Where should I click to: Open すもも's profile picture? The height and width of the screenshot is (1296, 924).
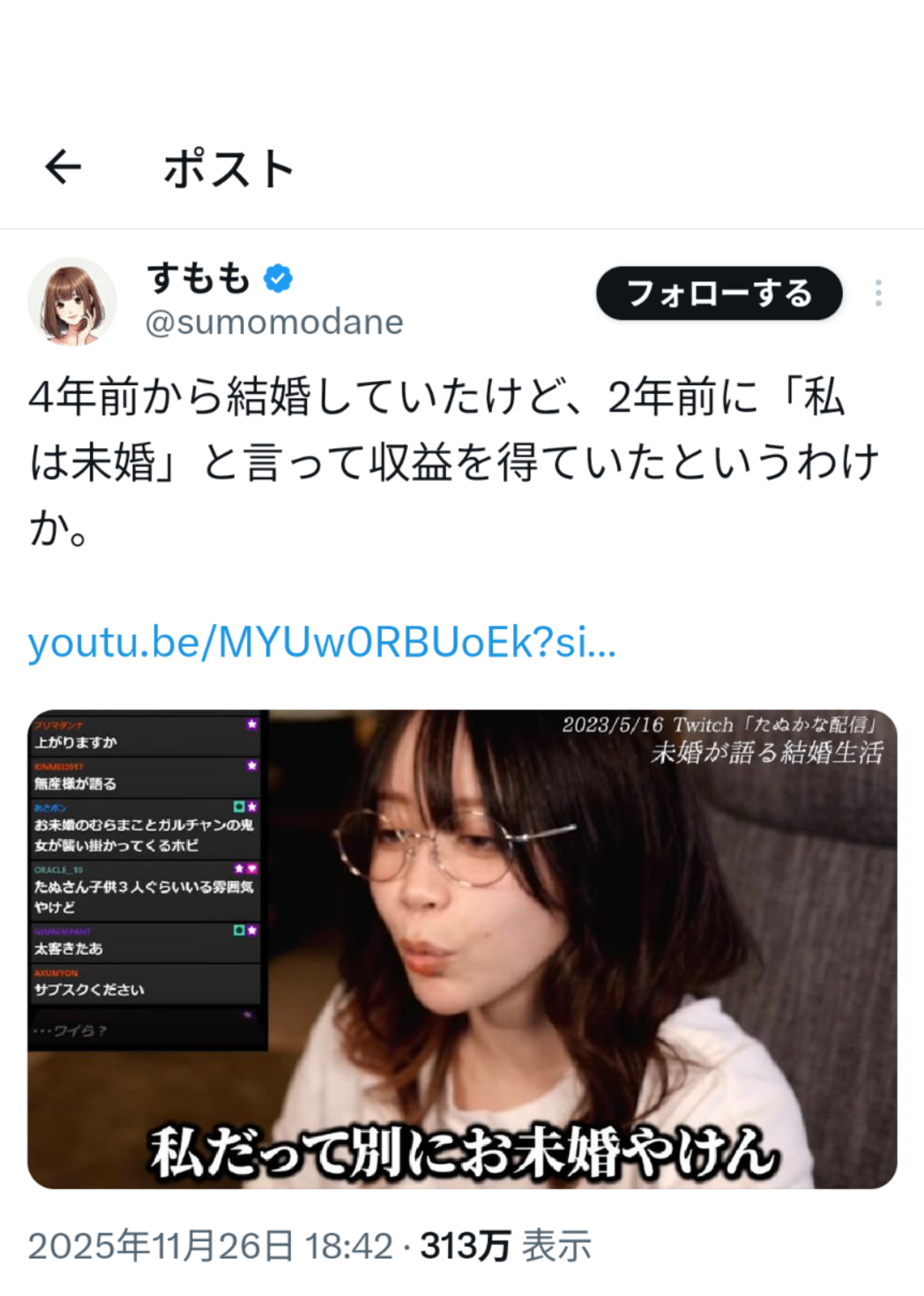72,302
